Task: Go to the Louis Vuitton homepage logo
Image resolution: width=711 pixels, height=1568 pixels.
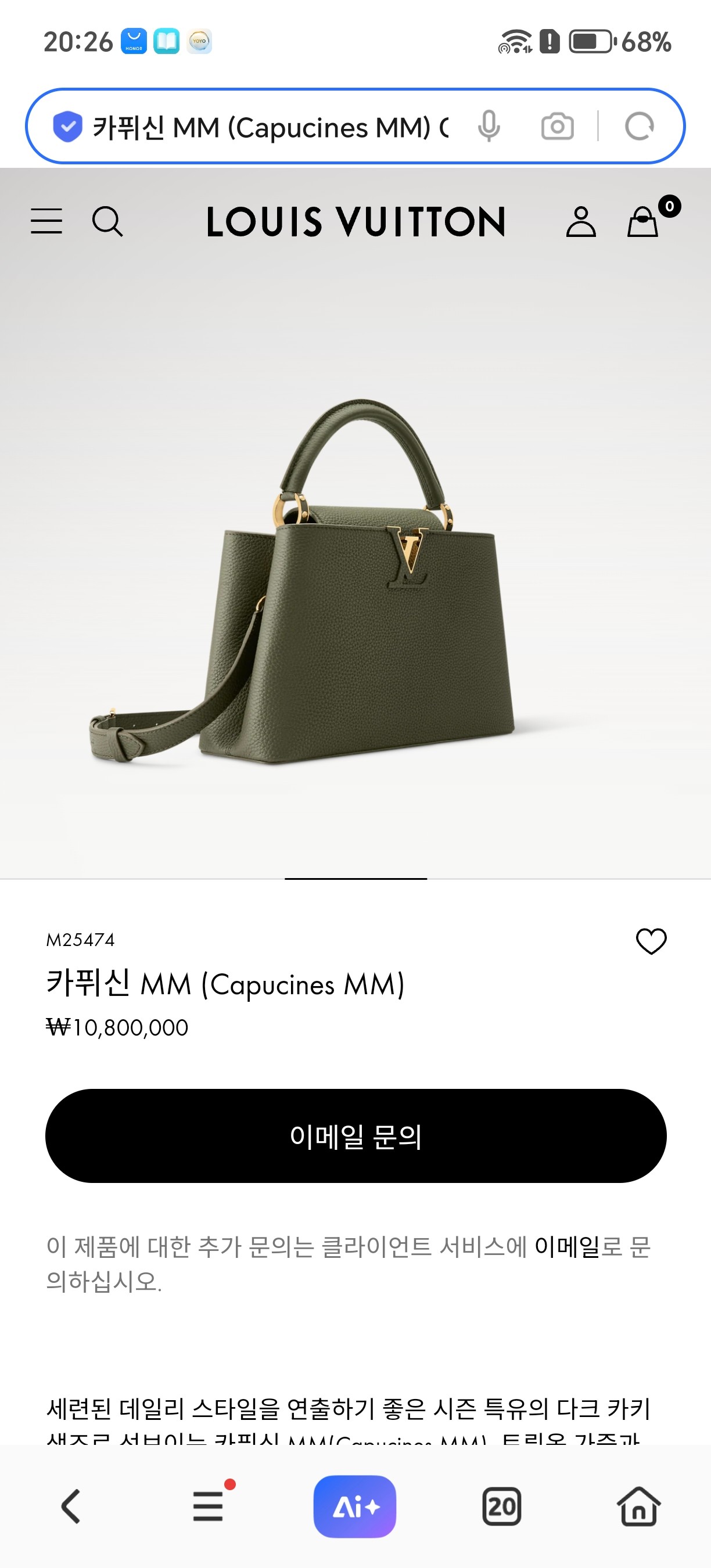Action: tap(355, 222)
